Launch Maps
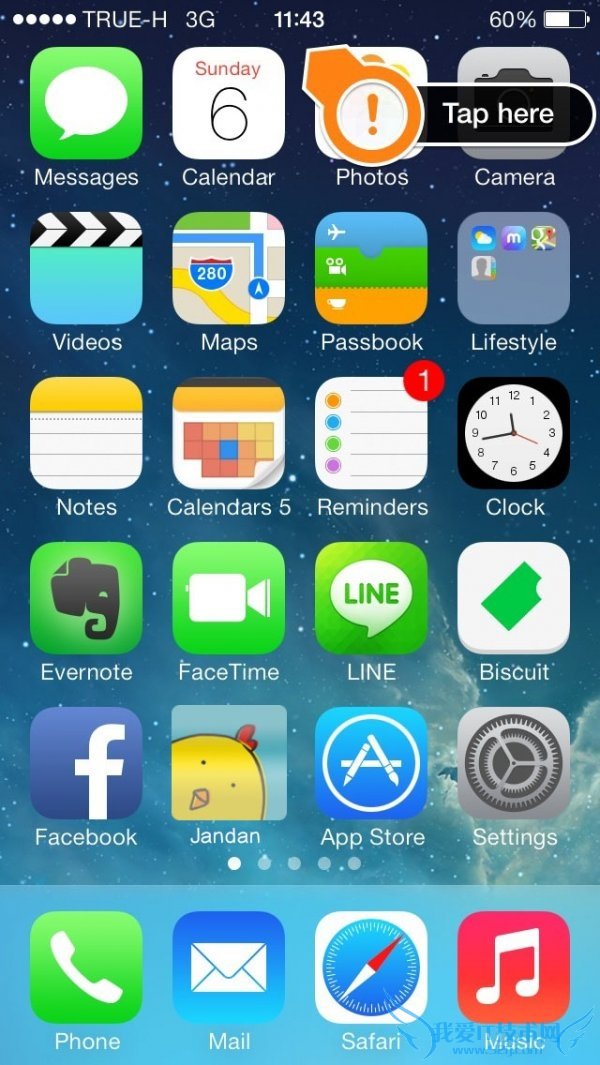 pos(228,268)
